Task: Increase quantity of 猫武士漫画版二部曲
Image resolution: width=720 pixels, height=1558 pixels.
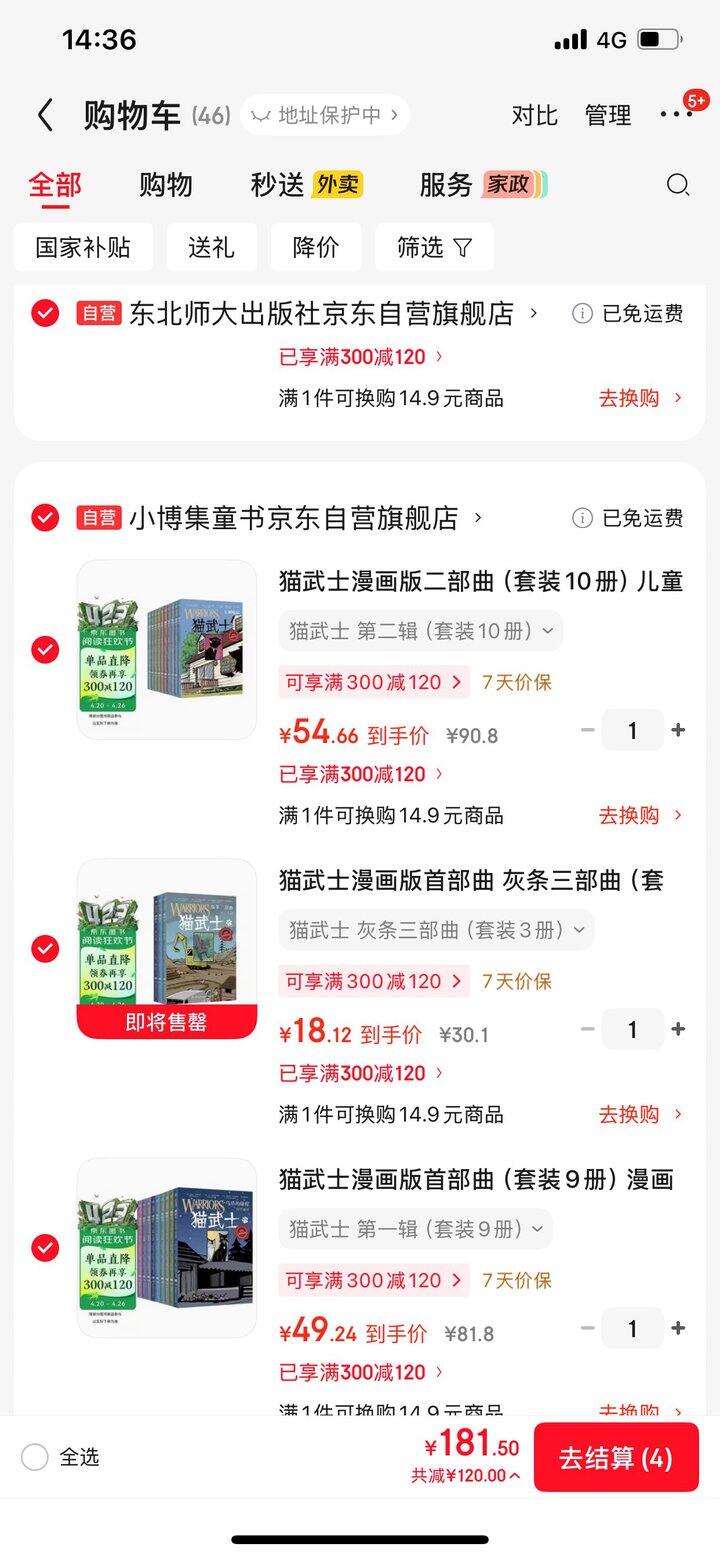Action: (x=678, y=730)
